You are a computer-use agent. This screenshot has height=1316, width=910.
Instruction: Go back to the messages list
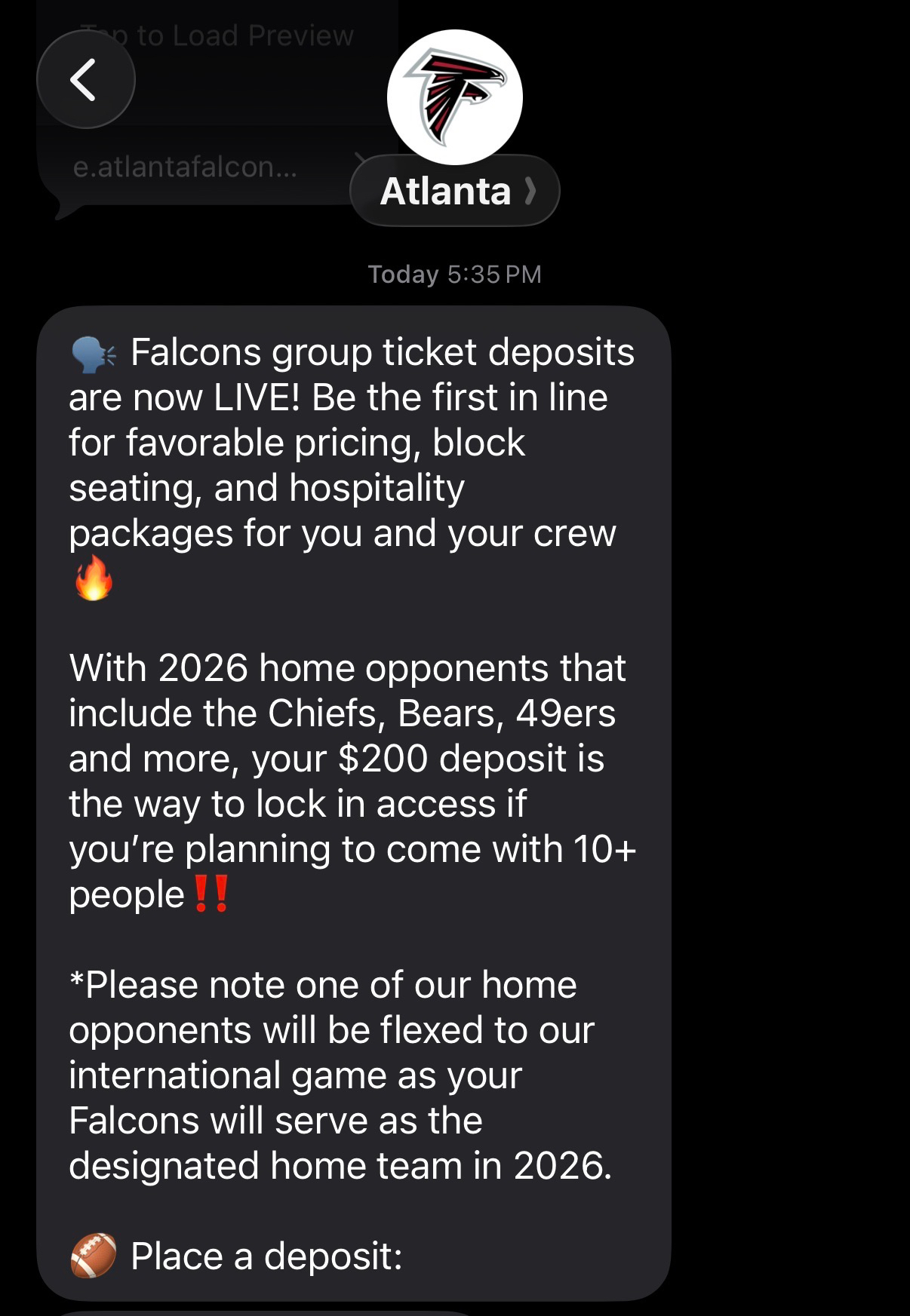coord(85,80)
